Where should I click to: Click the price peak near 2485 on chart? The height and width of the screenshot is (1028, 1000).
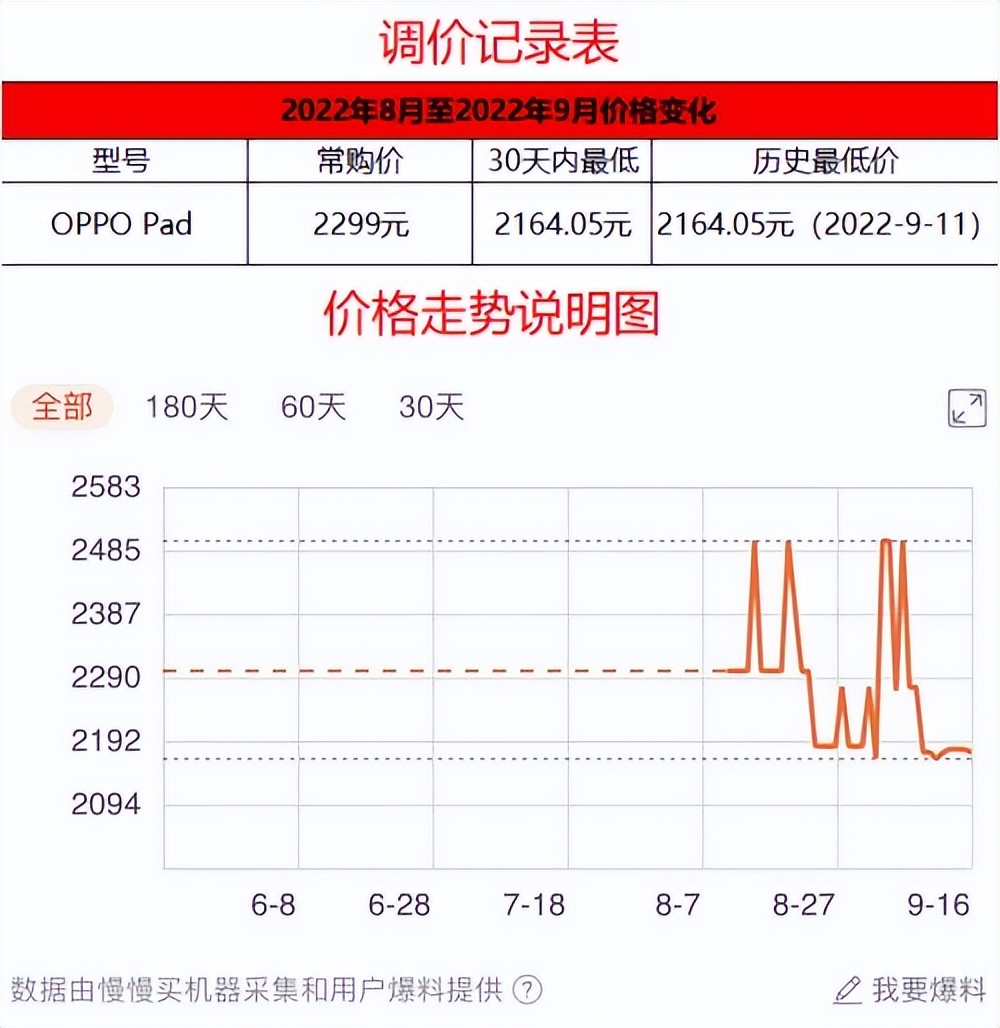tap(756, 543)
